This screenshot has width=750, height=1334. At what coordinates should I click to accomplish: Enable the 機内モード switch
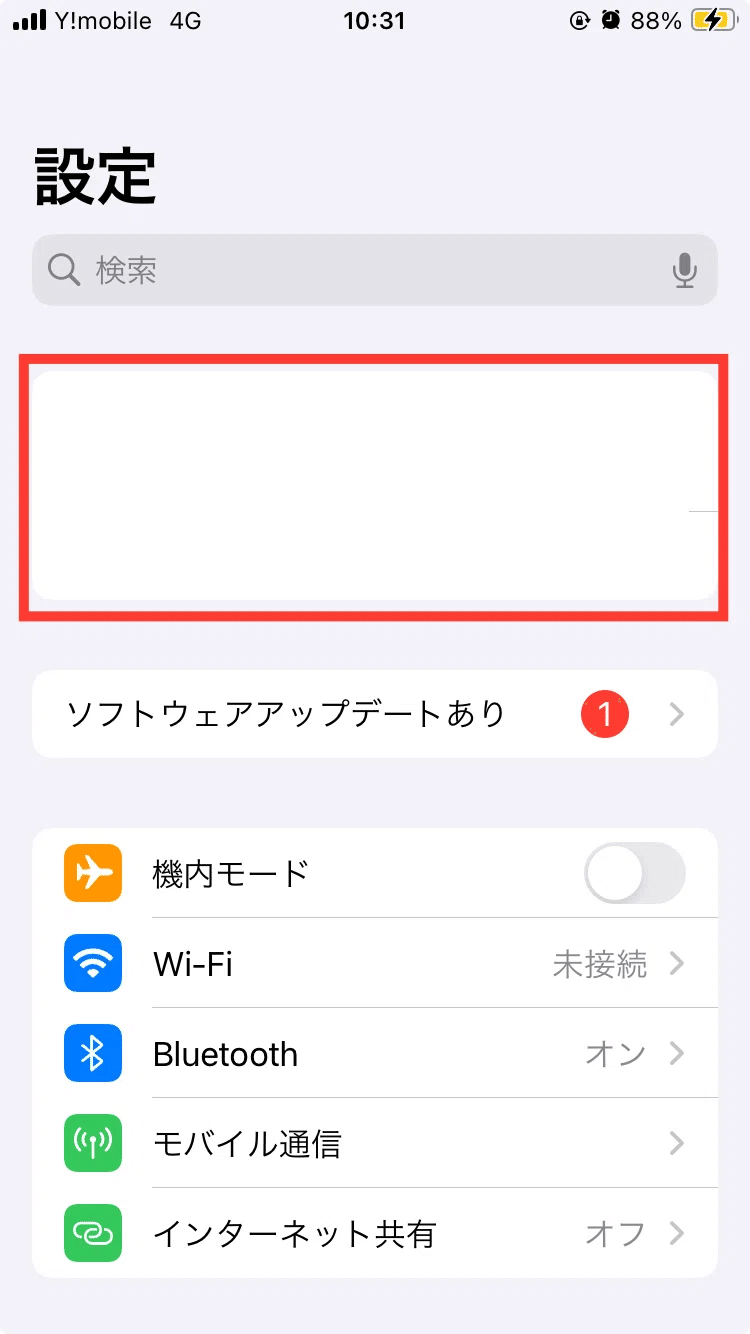point(635,873)
